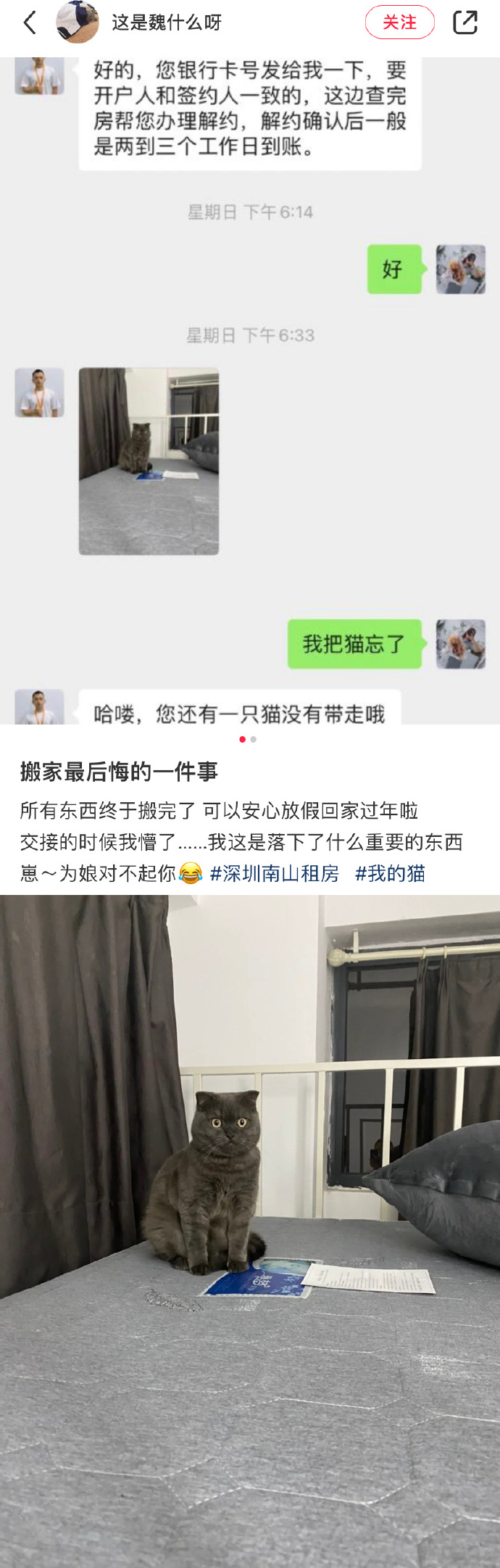Open the hashtag #我的猫
This screenshot has width=500, height=1568.
(x=390, y=873)
